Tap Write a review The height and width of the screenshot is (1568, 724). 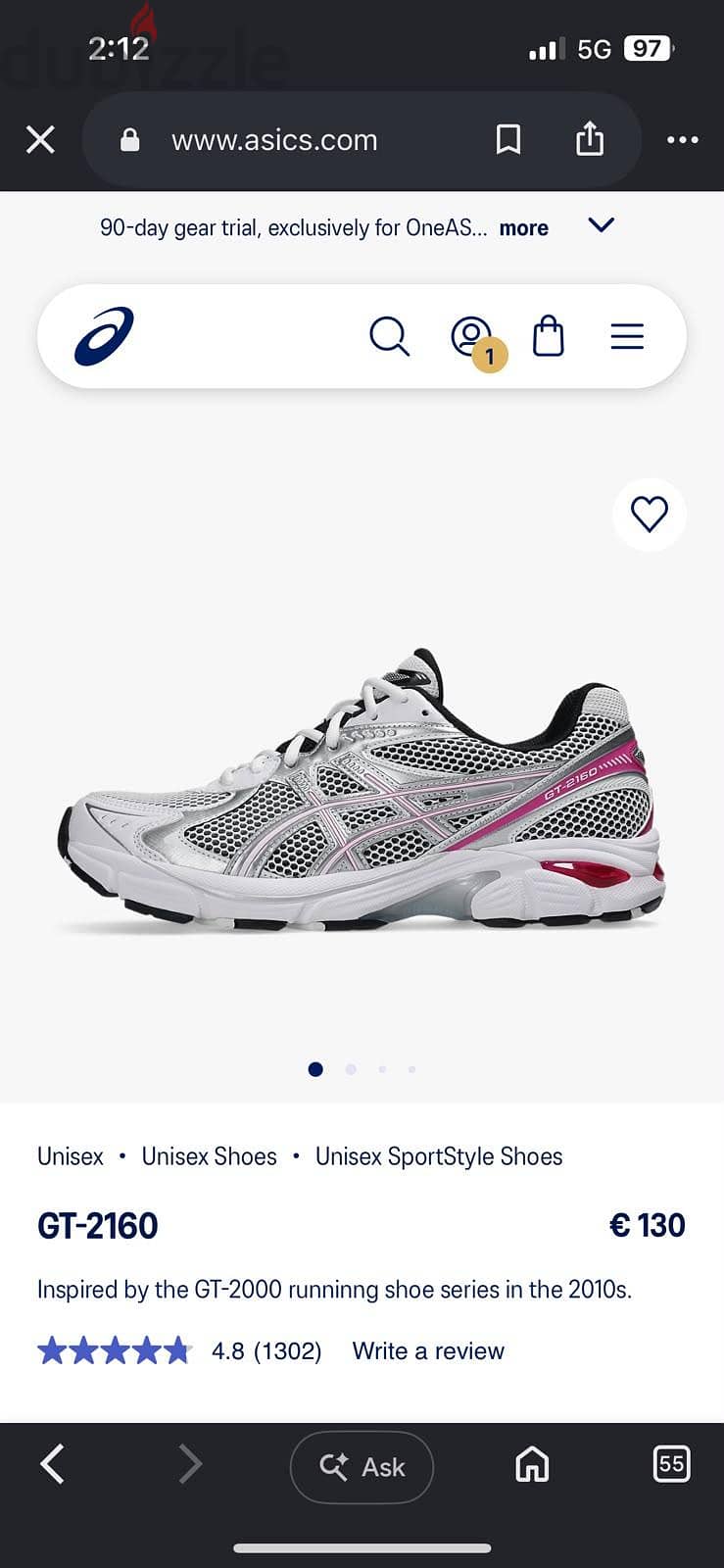428,1351
